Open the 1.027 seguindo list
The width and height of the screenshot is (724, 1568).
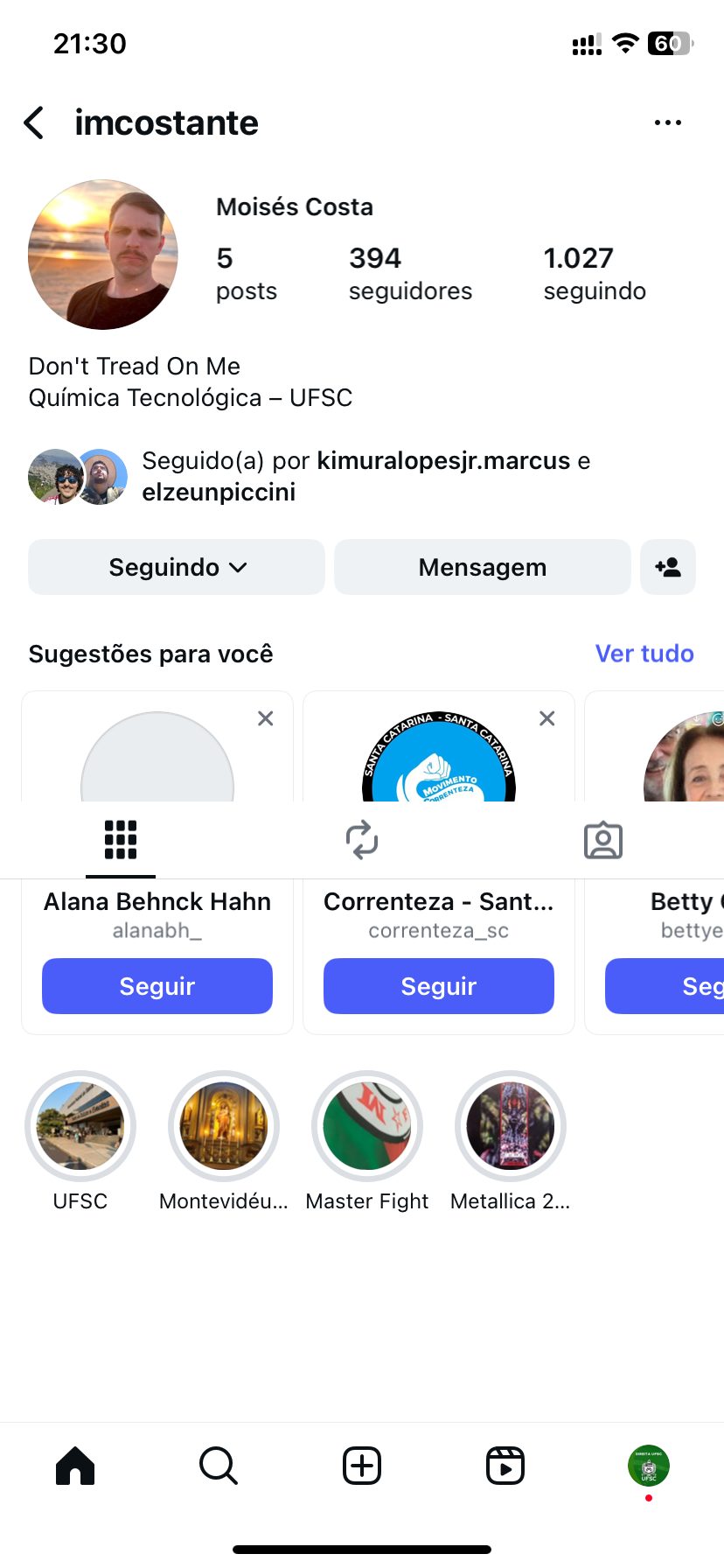tap(595, 273)
